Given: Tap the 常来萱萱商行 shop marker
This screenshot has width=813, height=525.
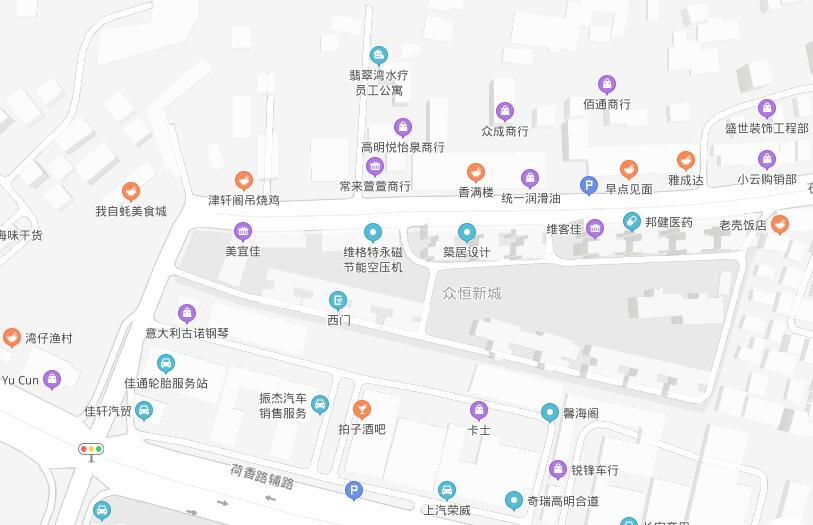Looking at the screenshot, I should (375, 166).
